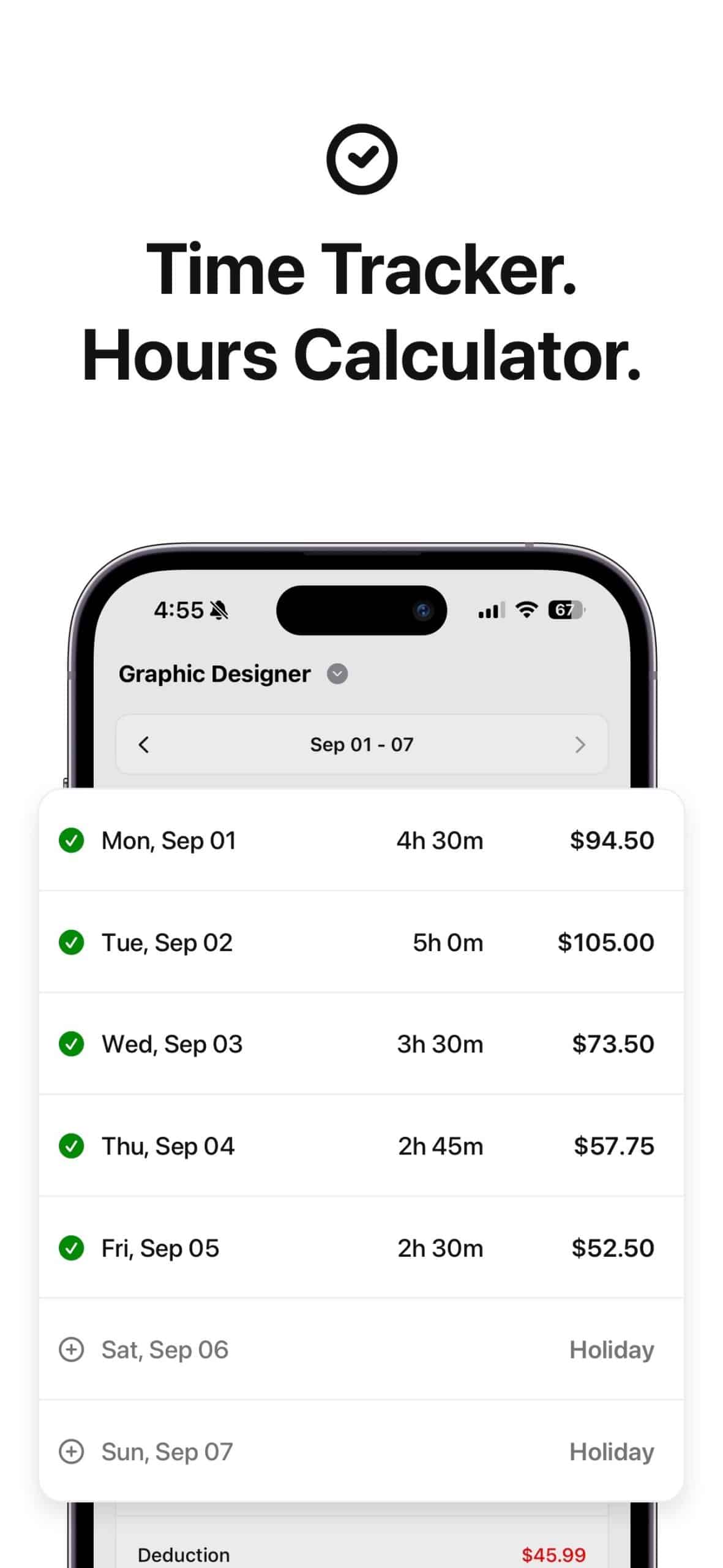Screen dimensions: 723x1568
Task: Select the checkmark icon for Wed, Sep 03
Action: pyautogui.click(x=72, y=1044)
